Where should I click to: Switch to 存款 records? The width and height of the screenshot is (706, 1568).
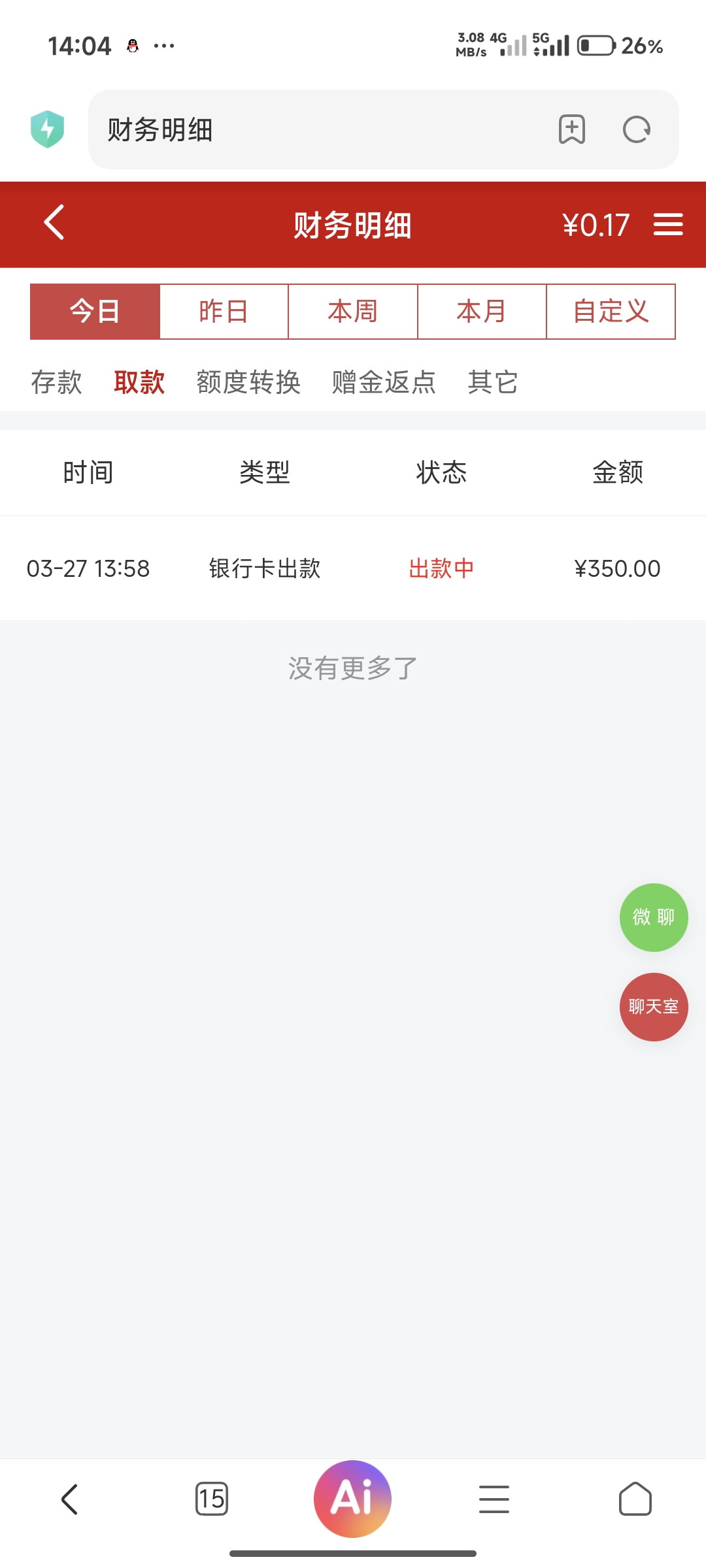point(56,382)
